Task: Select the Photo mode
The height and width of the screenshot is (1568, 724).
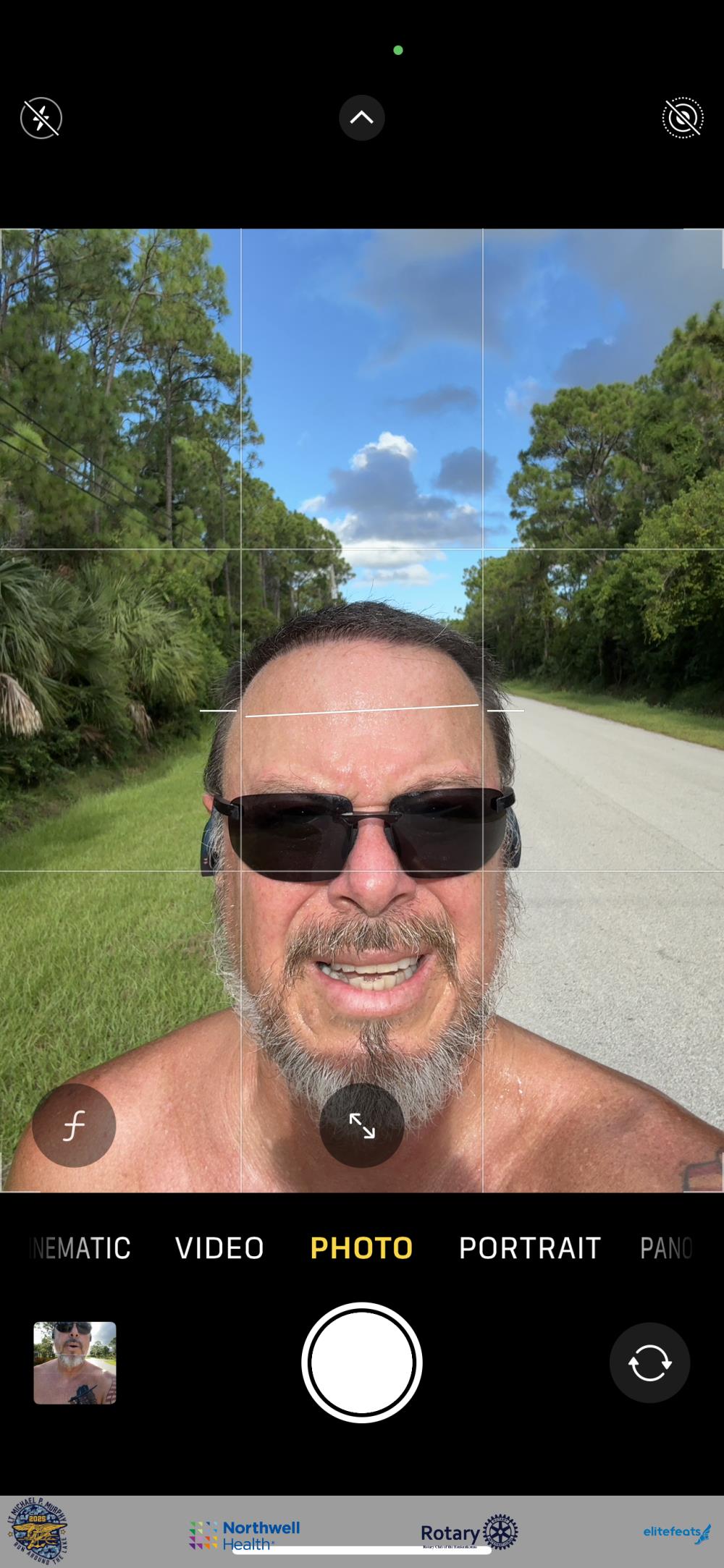Action: pyautogui.click(x=361, y=1248)
